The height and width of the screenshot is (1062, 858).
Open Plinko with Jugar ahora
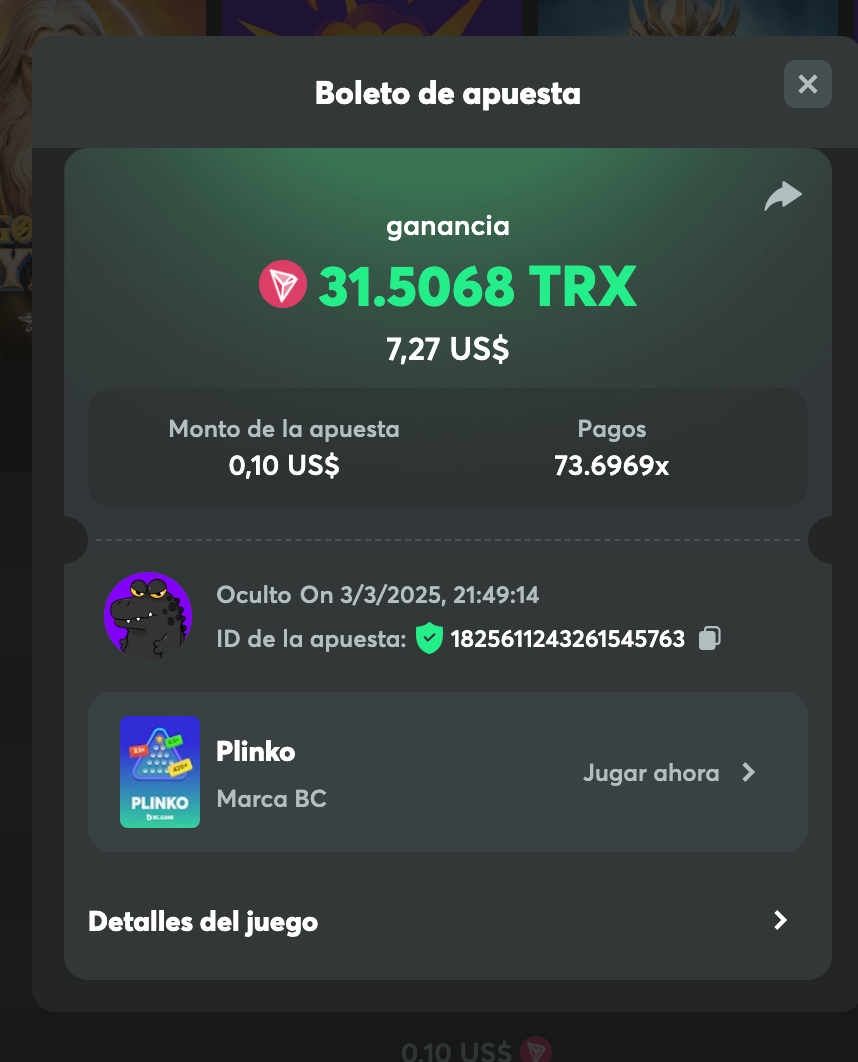(669, 773)
